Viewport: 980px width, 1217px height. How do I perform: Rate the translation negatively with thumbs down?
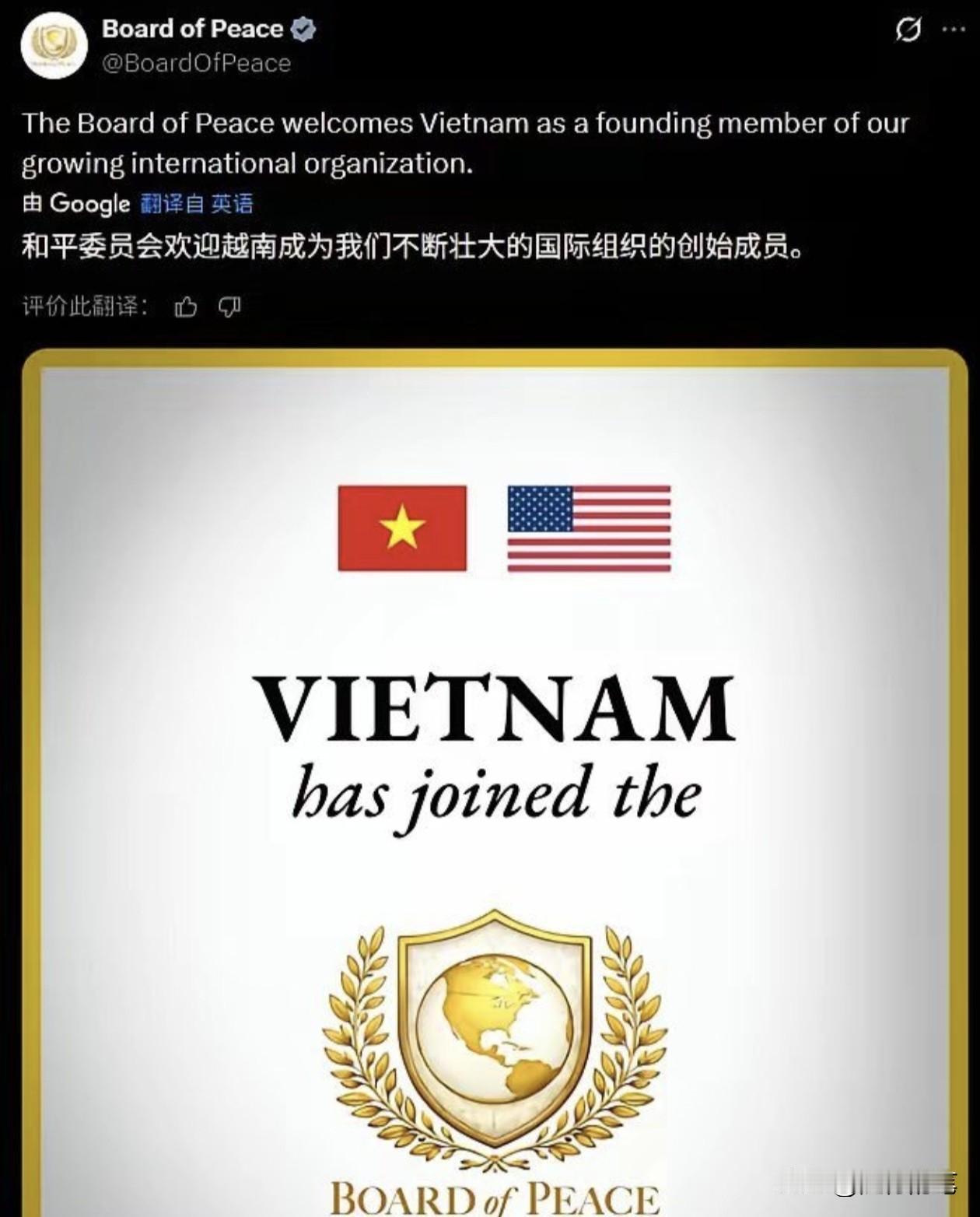pos(230,307)
